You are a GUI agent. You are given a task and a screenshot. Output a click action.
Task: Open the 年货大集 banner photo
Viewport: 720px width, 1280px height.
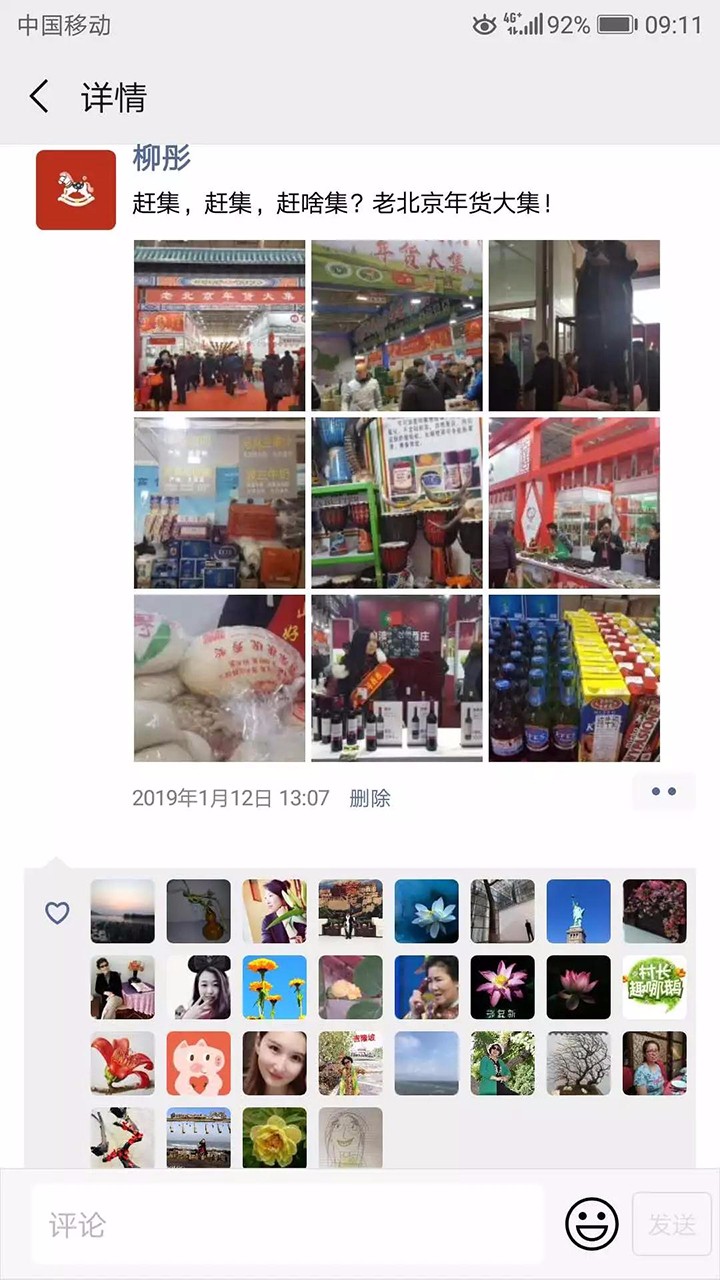pos(397,325)
